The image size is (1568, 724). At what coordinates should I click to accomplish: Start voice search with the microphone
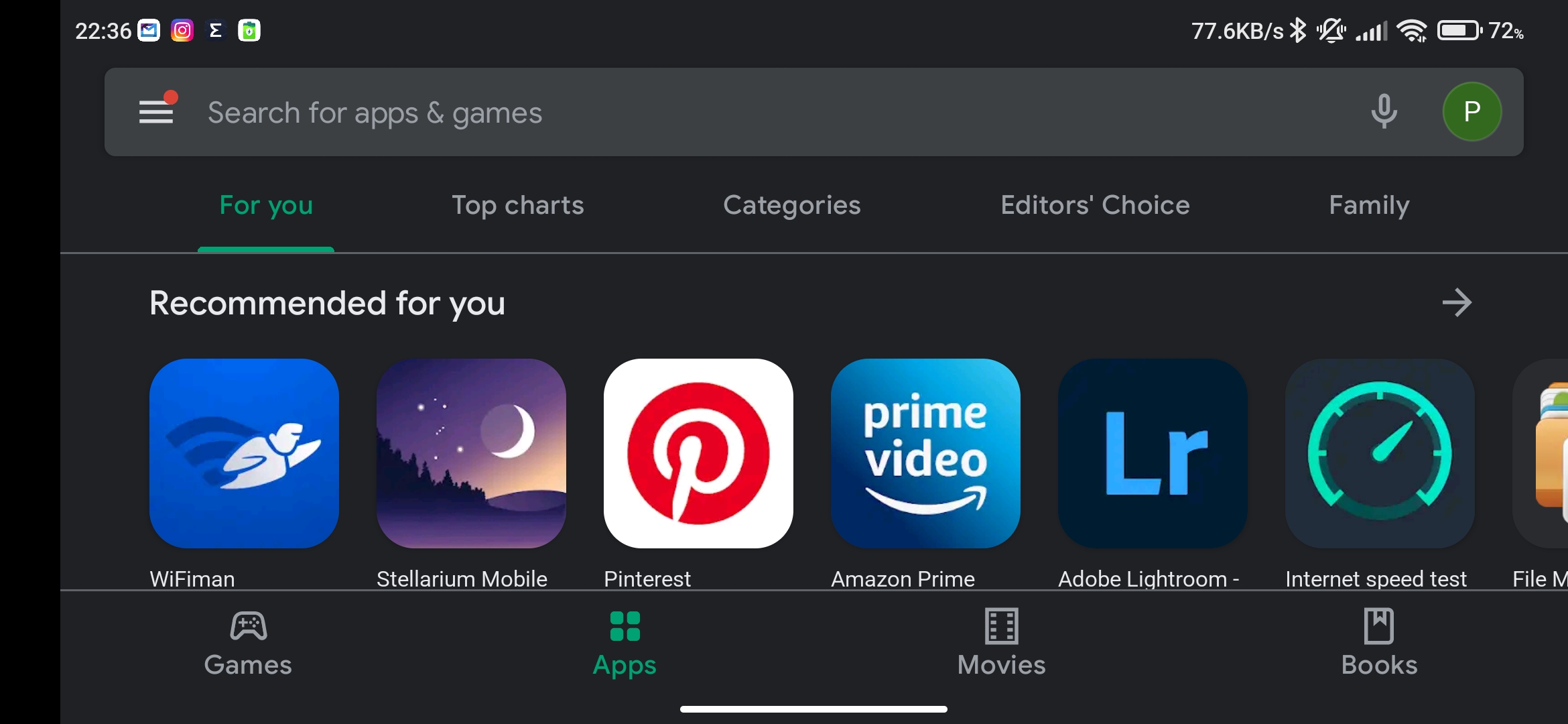click(x=1384, y=111)
